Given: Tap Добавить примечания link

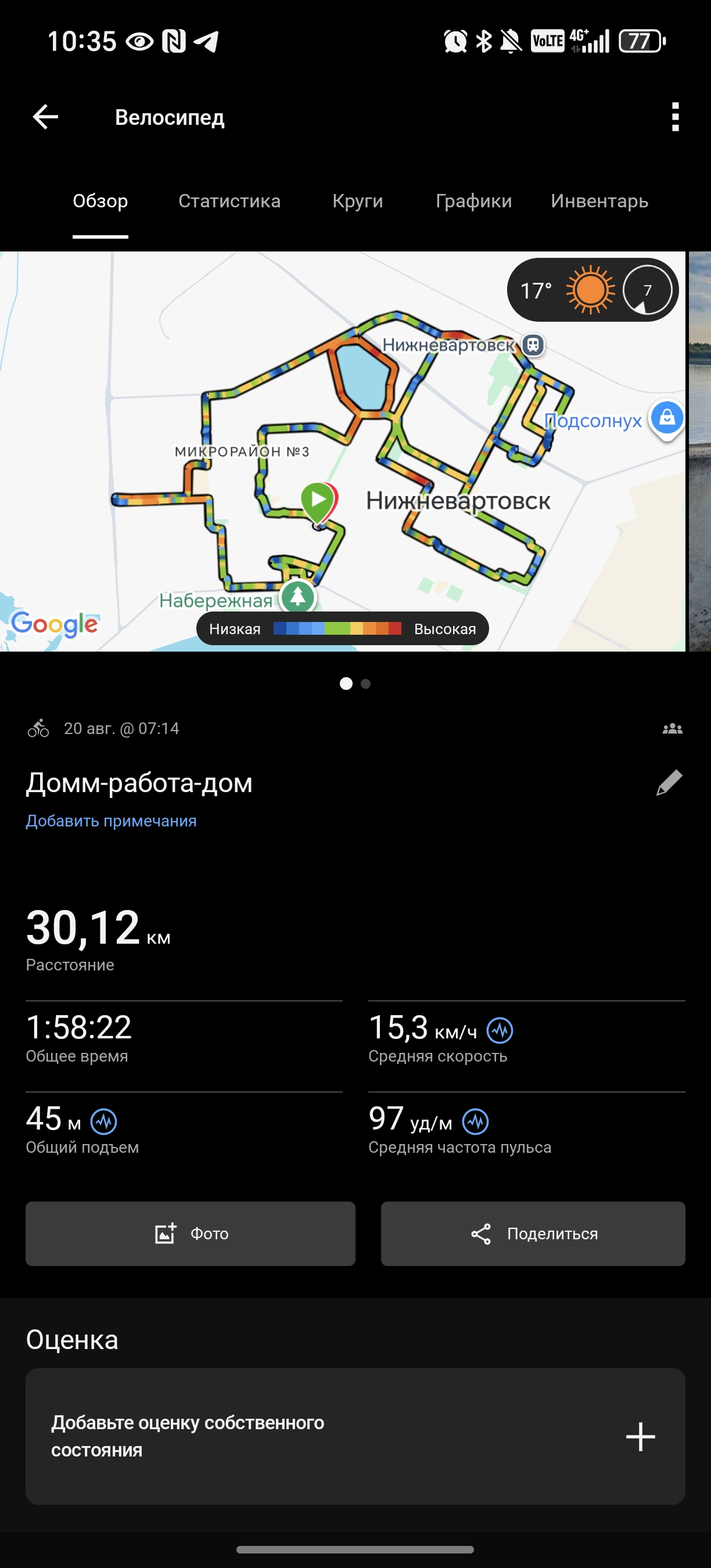Looking at the screenshot, I should (x=111, y=821).
